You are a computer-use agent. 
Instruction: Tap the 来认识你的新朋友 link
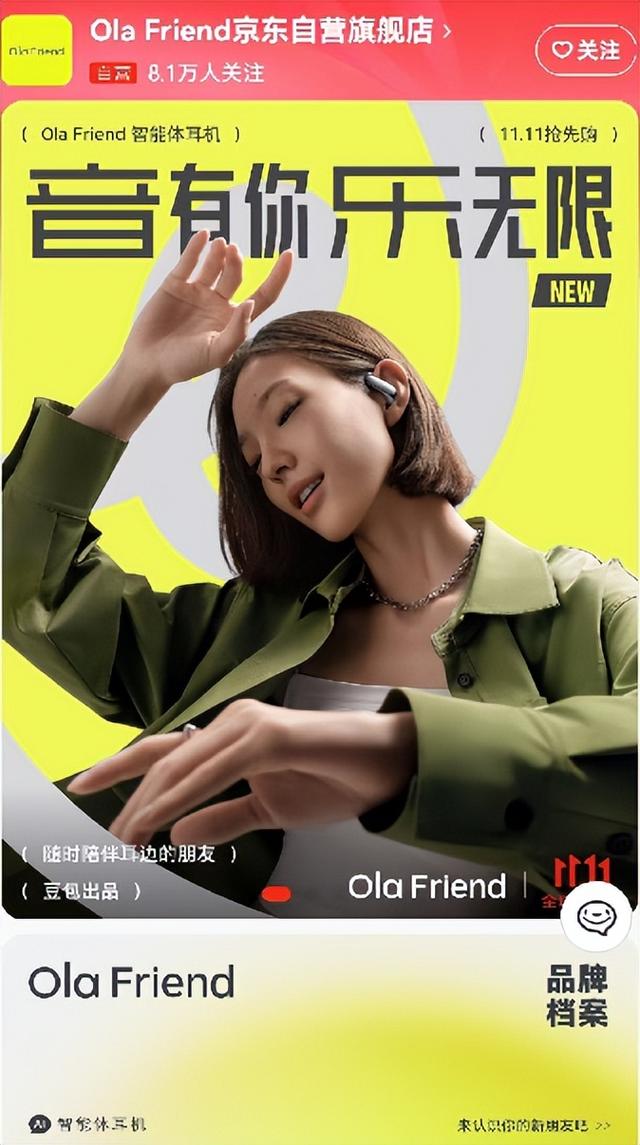[x=533, y=1125]
